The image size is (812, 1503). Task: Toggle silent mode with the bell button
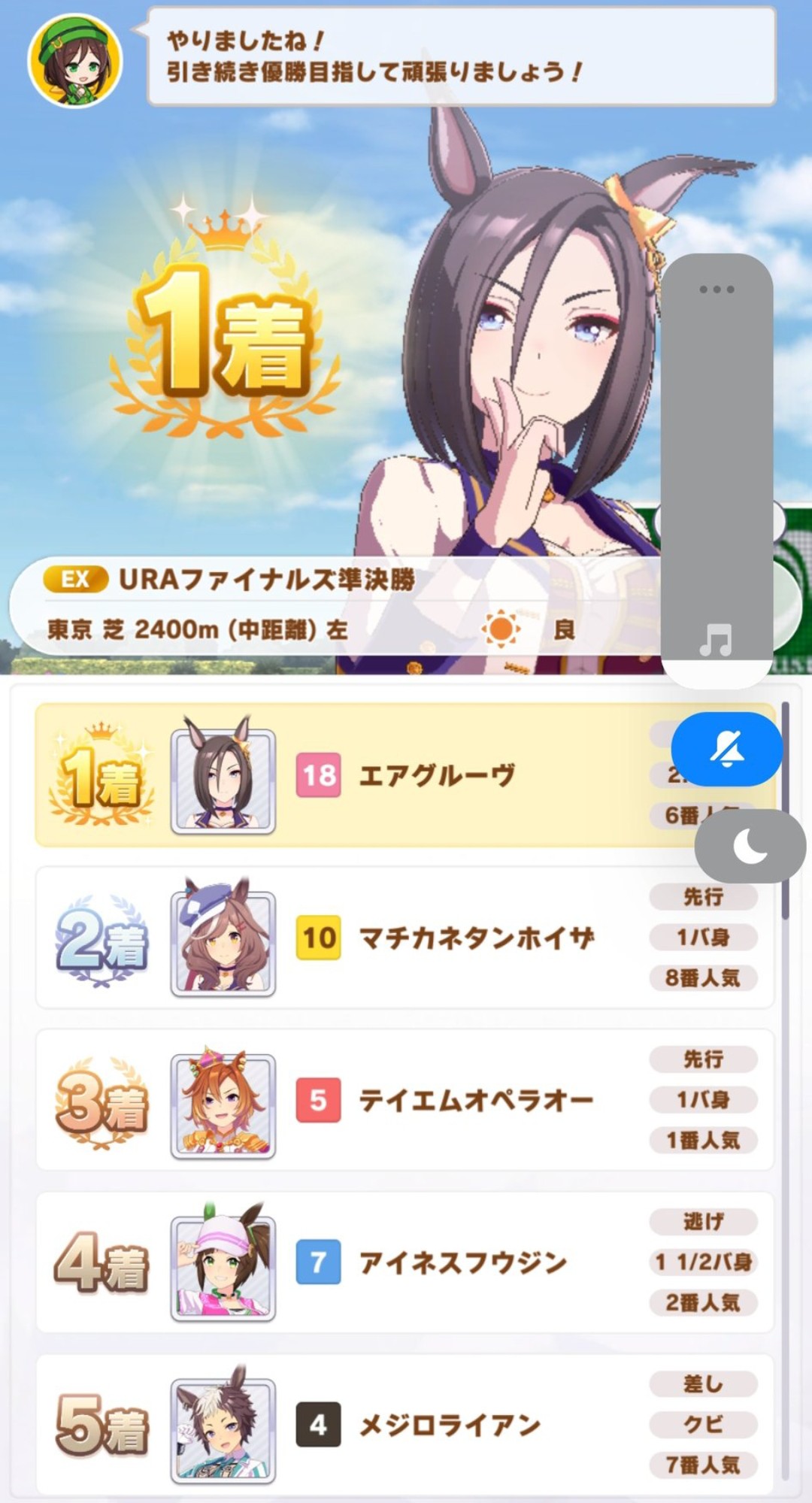[x=726, y=750]
